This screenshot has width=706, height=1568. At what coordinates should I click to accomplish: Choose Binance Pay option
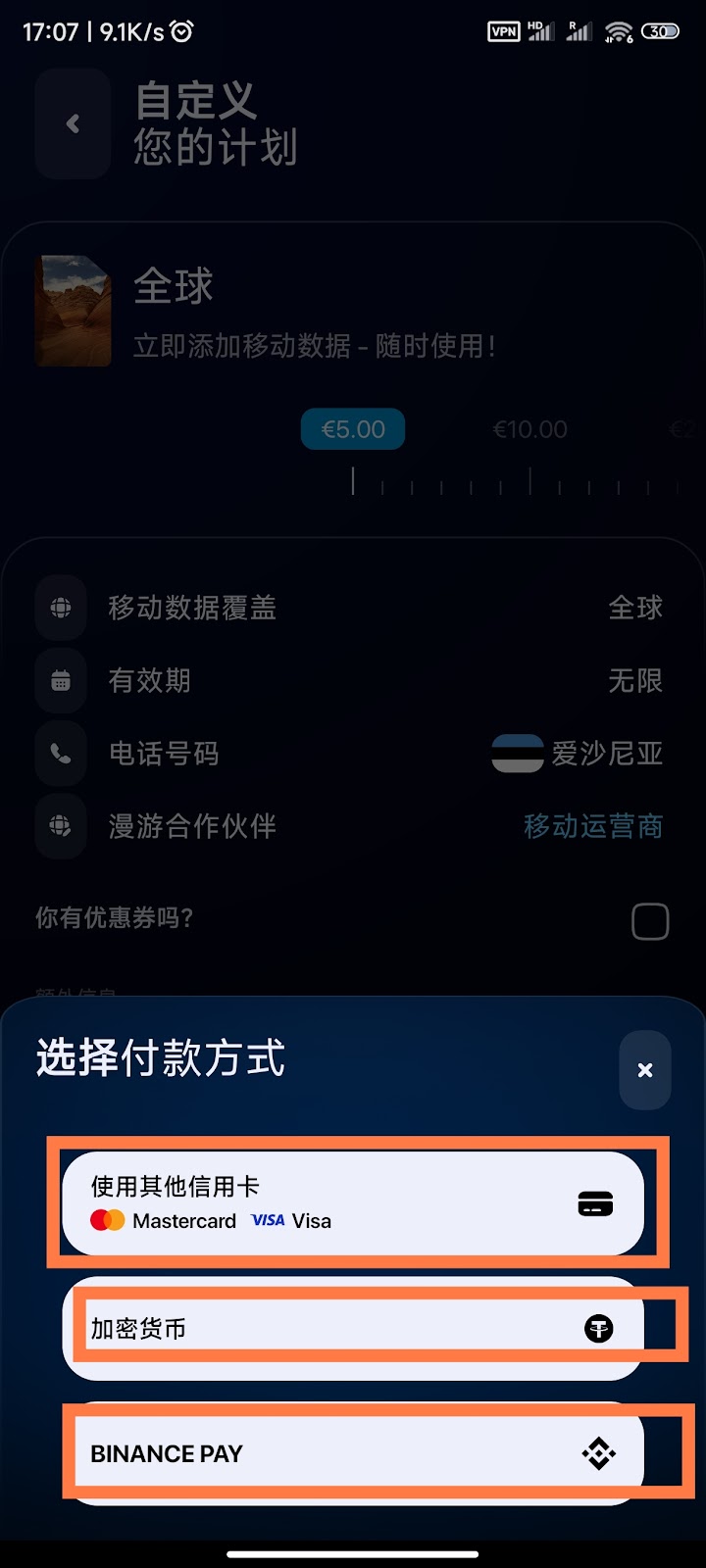353,1453
